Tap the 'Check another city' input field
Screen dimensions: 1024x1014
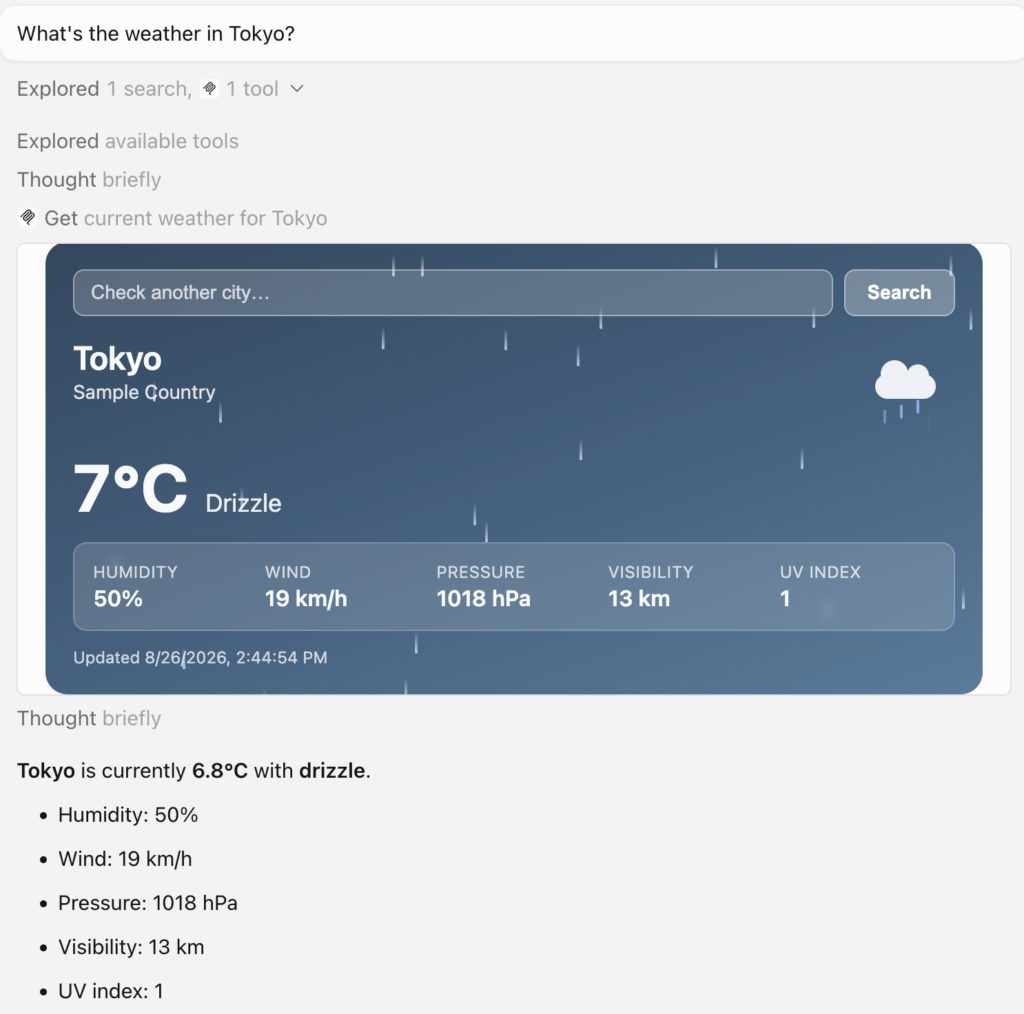(453, 293)
